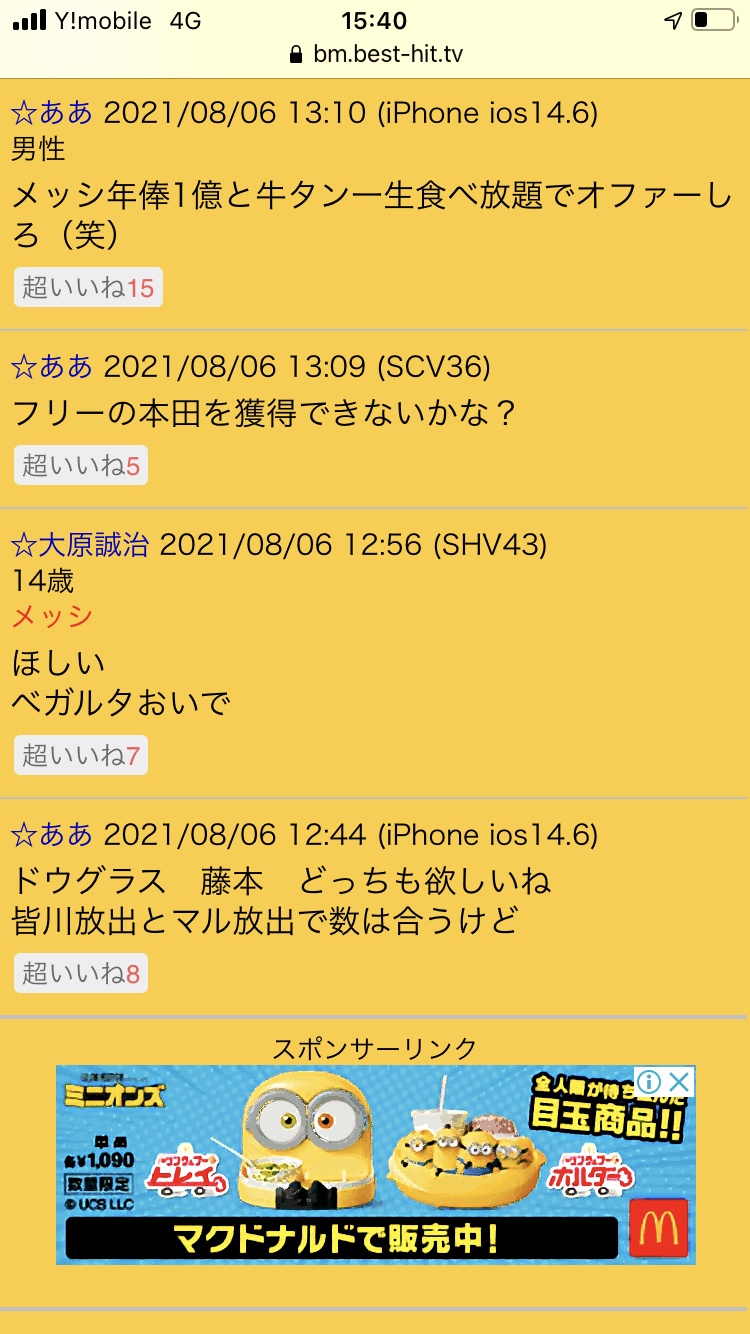The height and width of the screenshot is (1334, 750).
Task: Like the ドウグラス 藤本 comment
Action: [81, 973]
